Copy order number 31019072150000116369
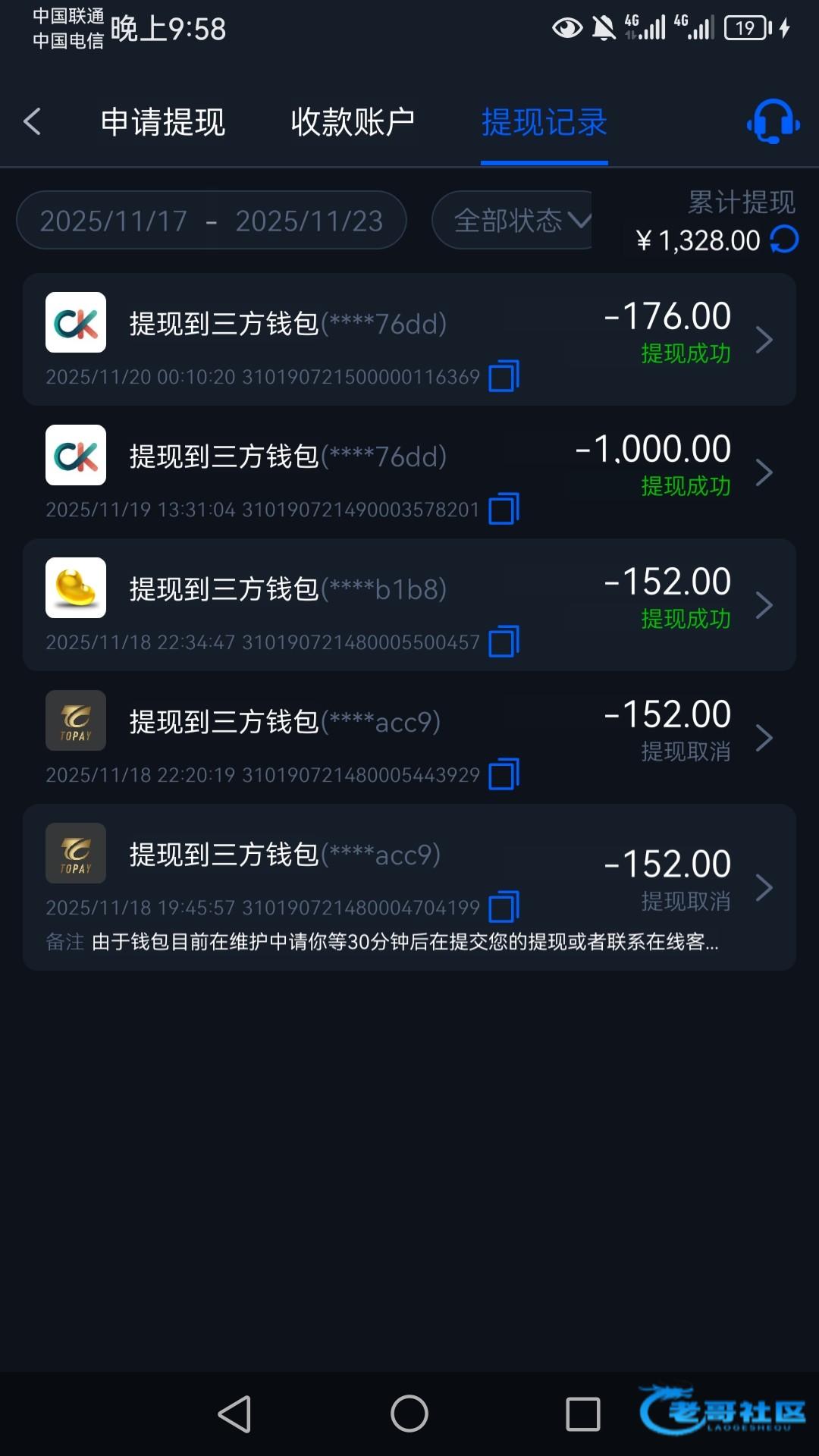The height and width of the screenshot is (1456, 819). point(504,376)
